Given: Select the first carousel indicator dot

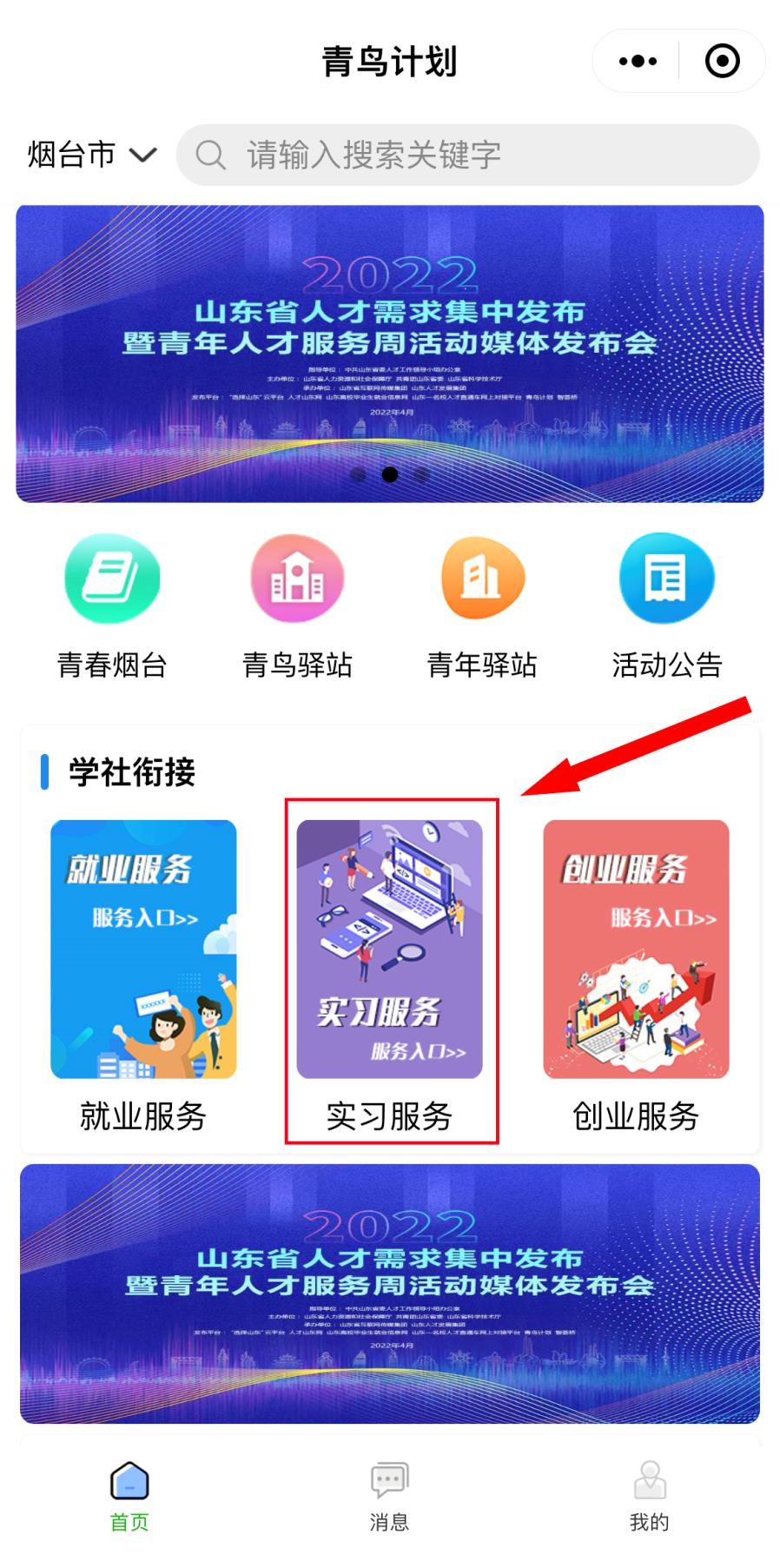Looking at the screenshot, I should point(357,473).
